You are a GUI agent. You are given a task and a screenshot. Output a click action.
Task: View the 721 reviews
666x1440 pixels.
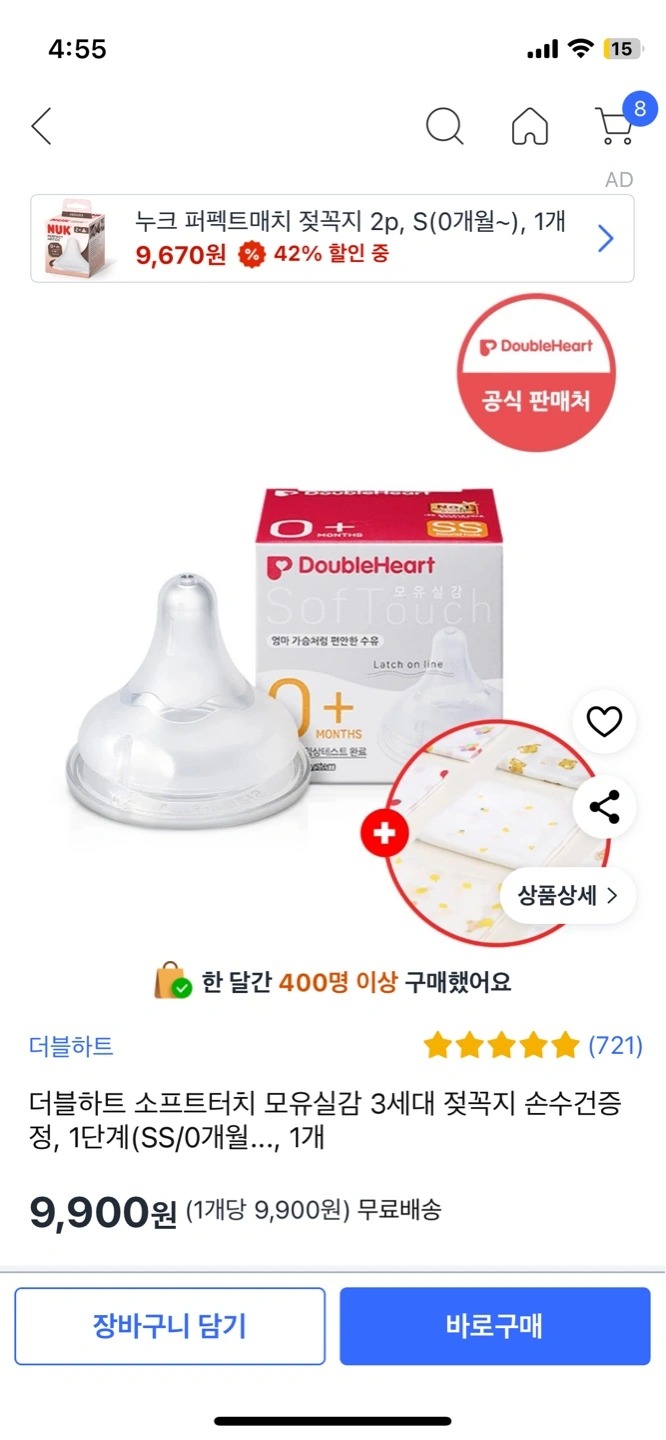tap(614, 1046)
